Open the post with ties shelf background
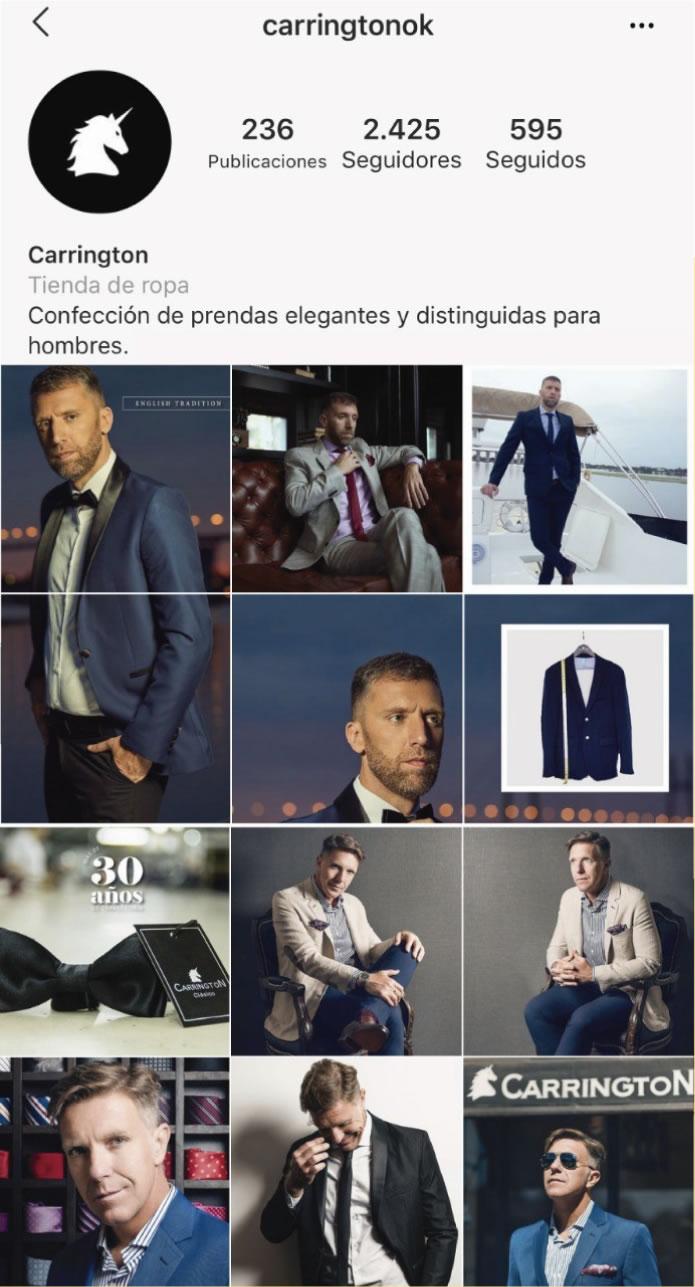695x1287 pixels. 115,1172
